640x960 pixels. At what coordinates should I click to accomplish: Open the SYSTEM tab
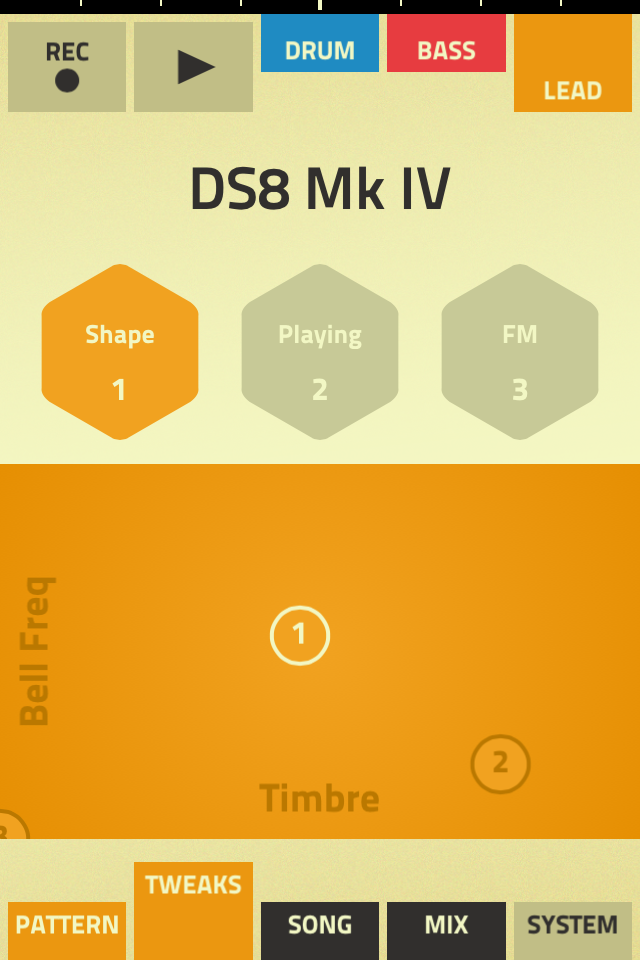(x=572, y=928)
